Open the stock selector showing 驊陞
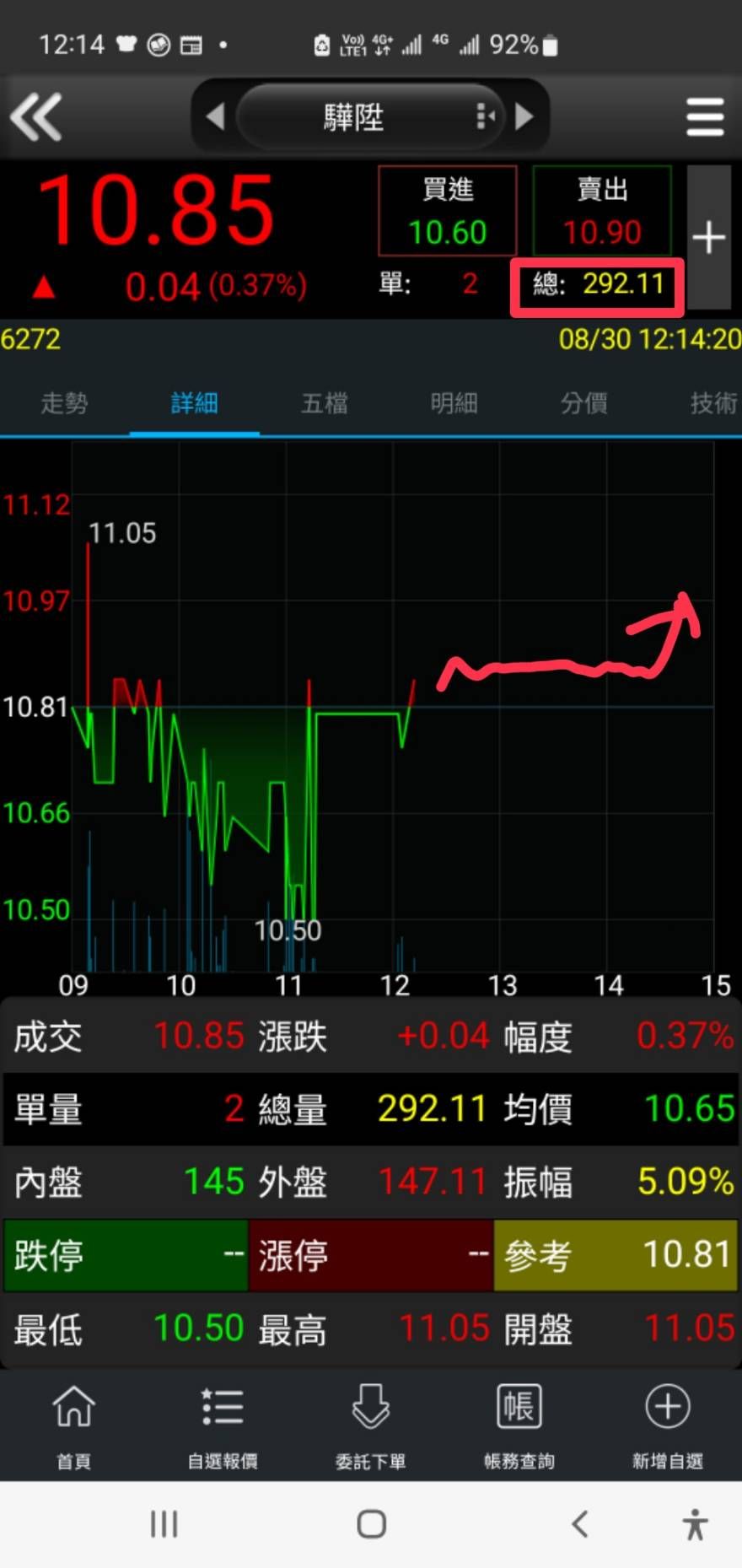 tap(369, 116)
